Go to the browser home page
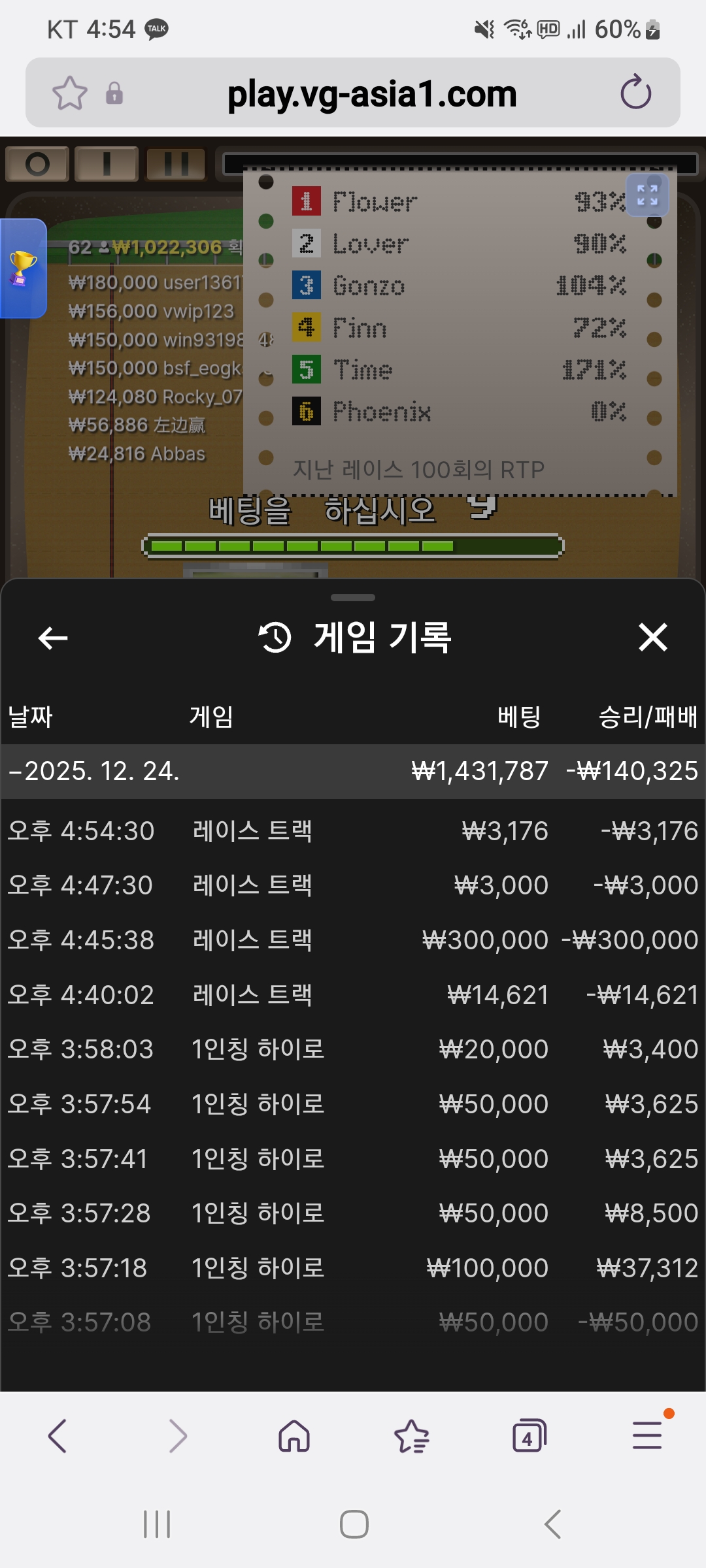 [294, 1436]
